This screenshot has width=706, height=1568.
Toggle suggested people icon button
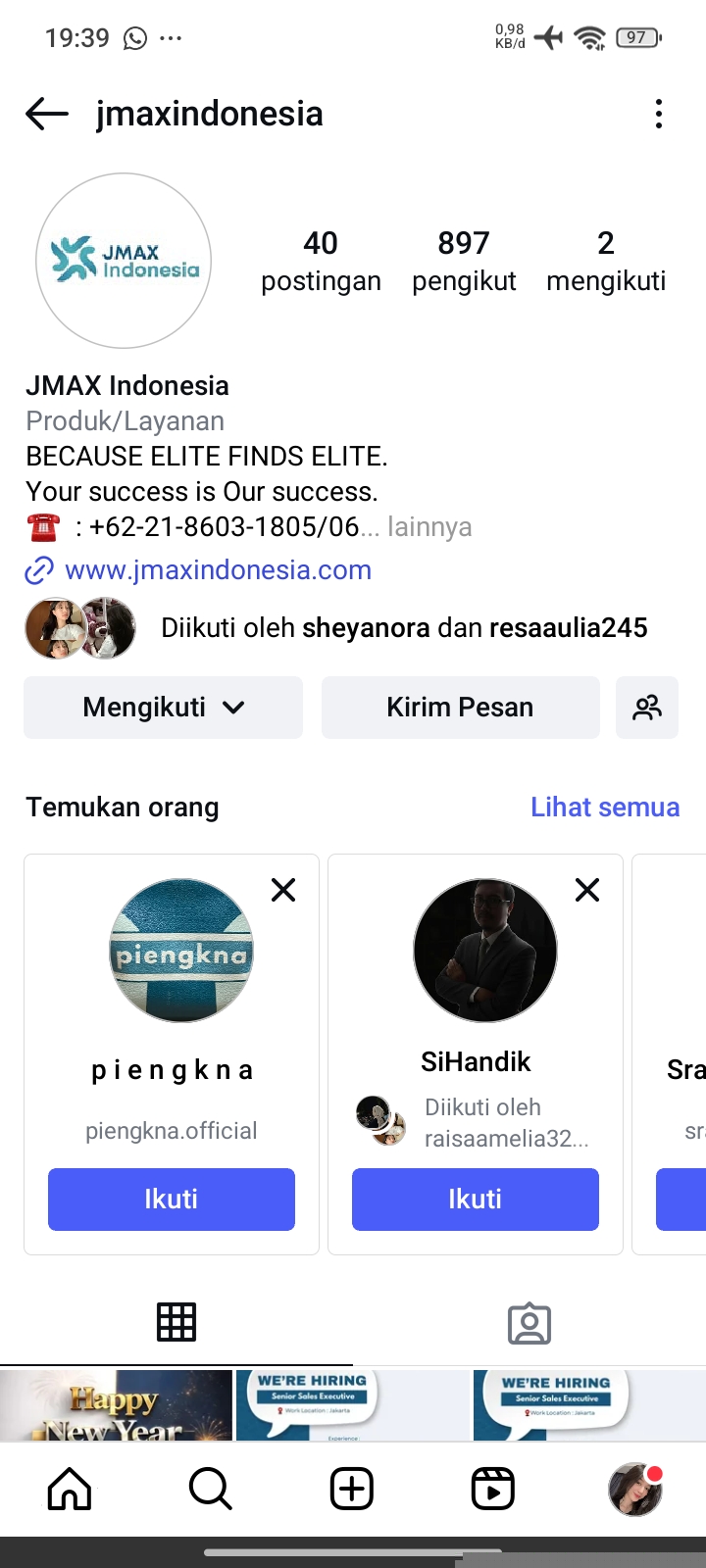pyautogui.click(x=647, y=708)
